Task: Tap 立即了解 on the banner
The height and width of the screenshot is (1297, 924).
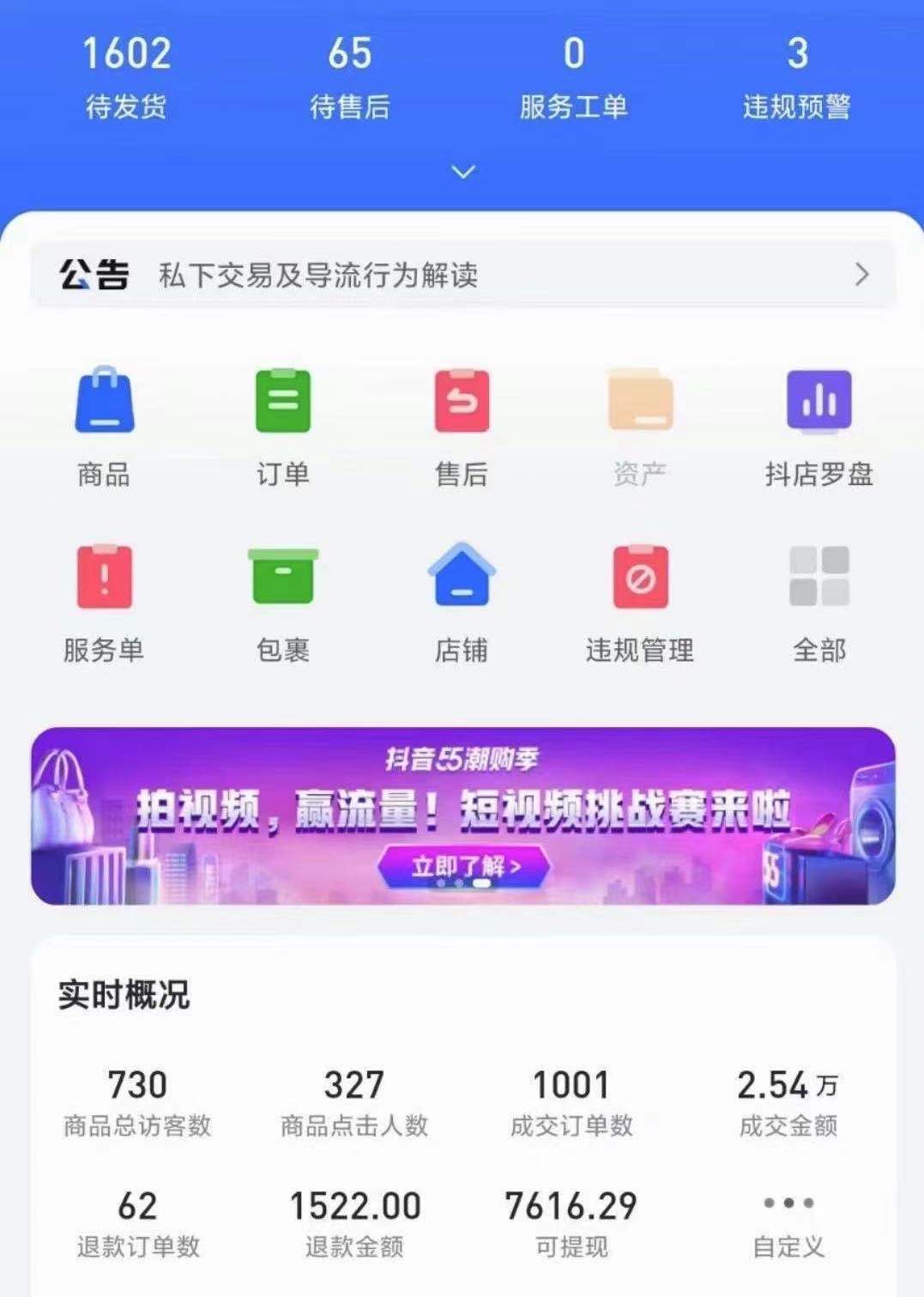Action: click(x=462, y=866)
